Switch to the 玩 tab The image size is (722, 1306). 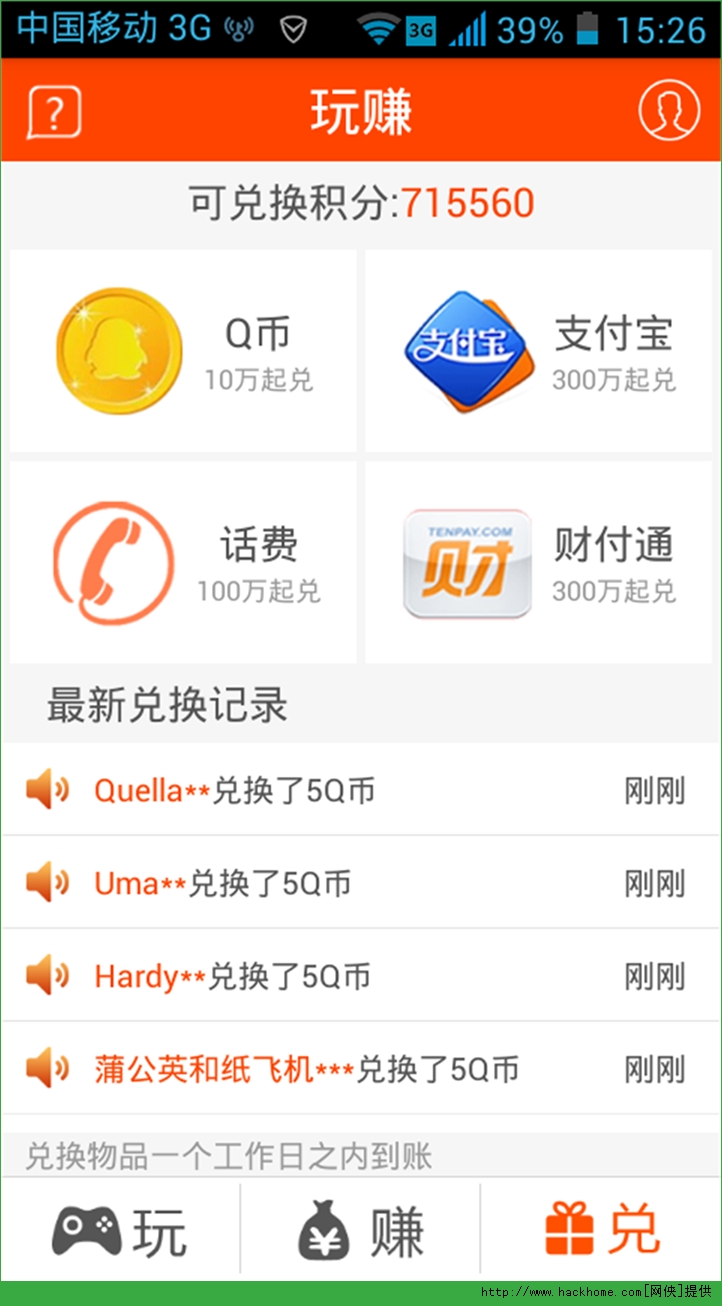tap(120, 1231)
